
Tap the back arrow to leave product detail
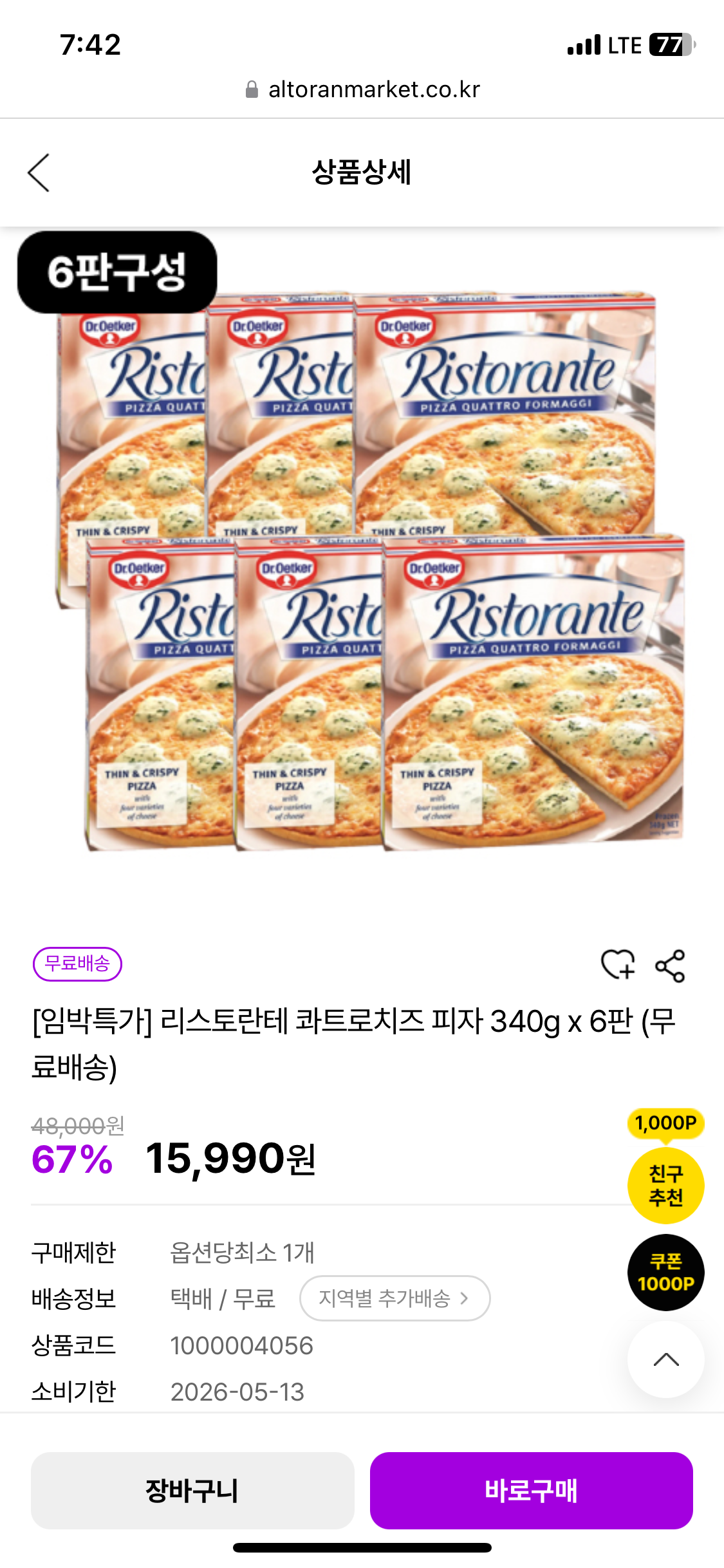(x=40, y=173)
